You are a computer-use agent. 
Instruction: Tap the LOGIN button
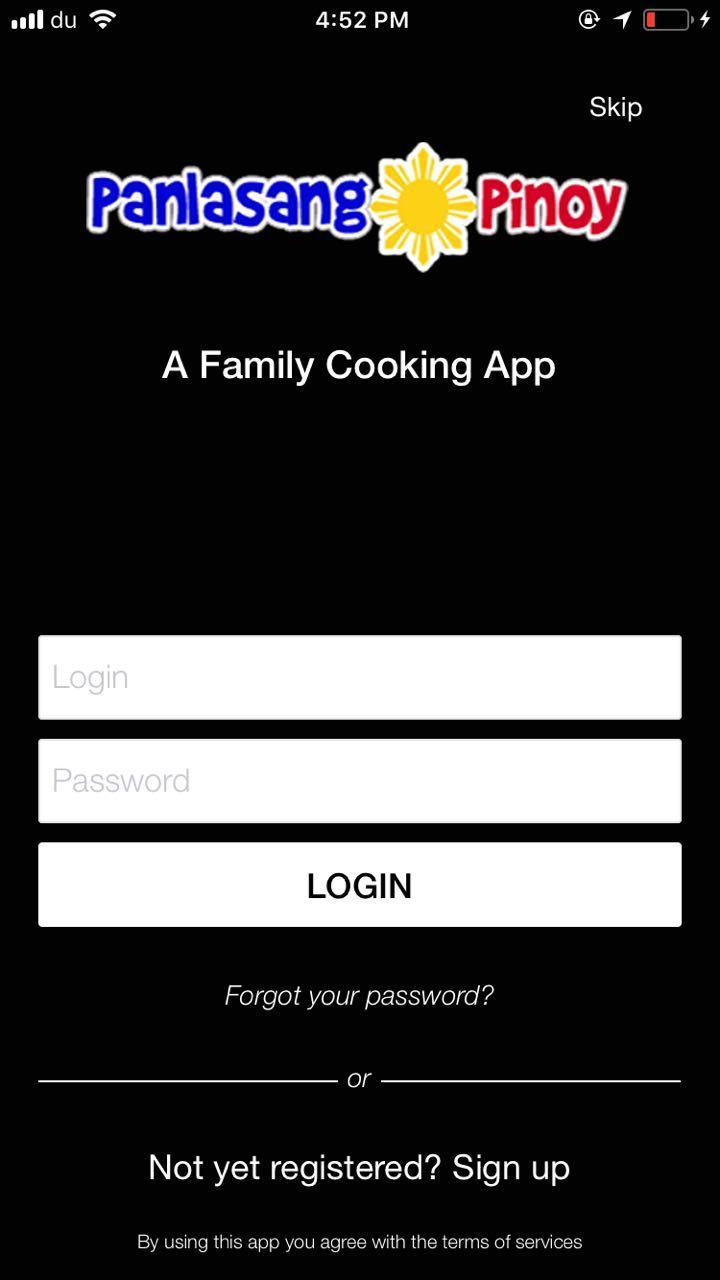(360, 885)
